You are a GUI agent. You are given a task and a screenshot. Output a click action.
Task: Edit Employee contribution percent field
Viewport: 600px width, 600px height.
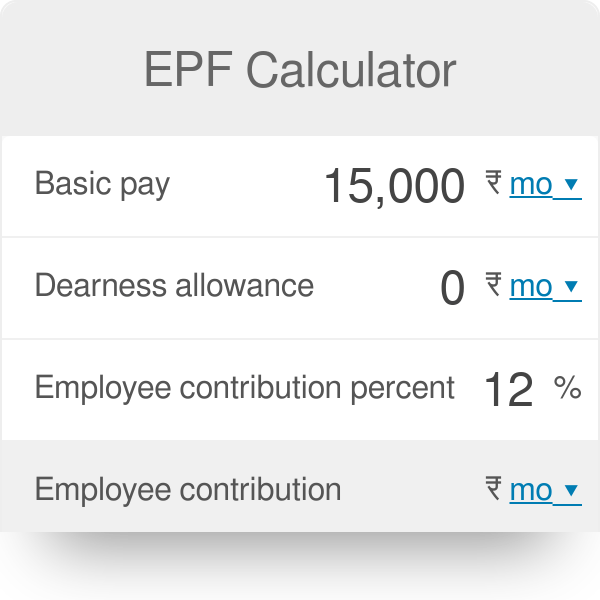[x=508, y=389]
